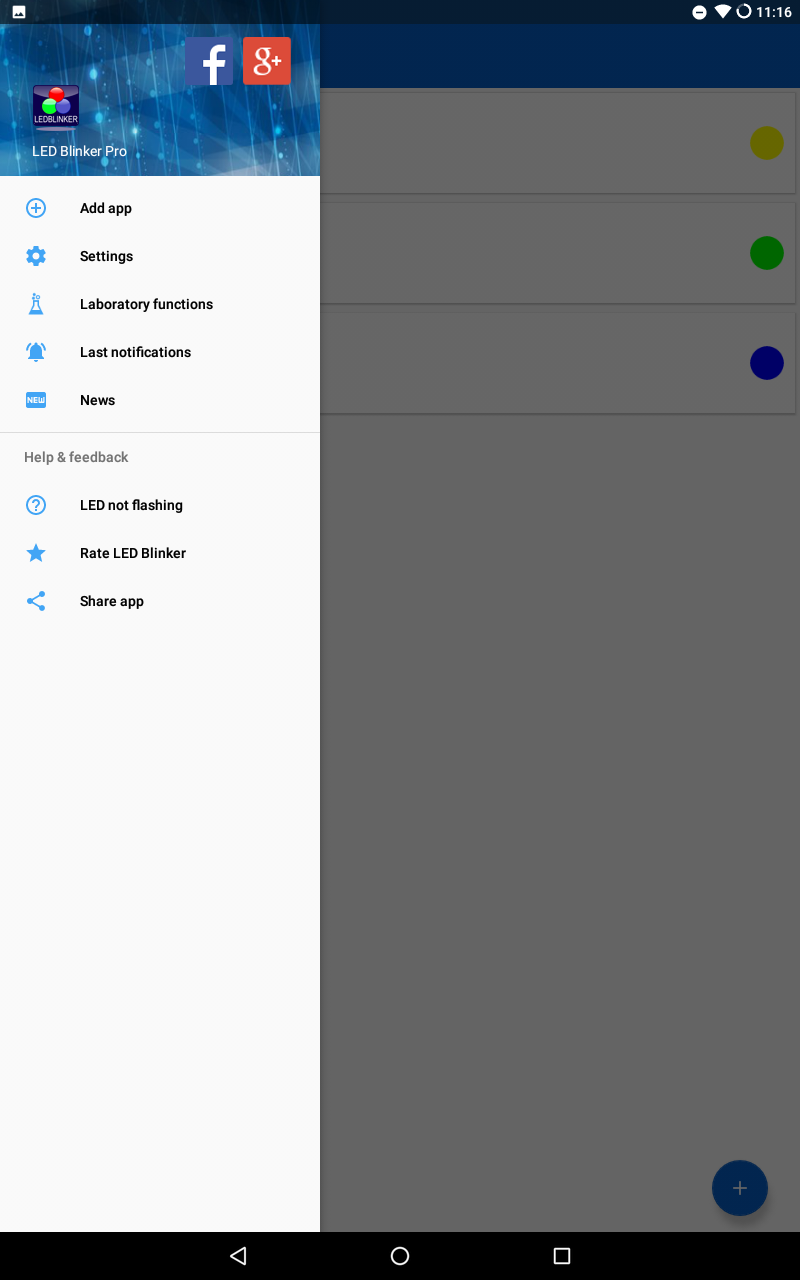Screen dimensions: 800x1280
Task: Open Settings from the drawer
Action: click(106, 256)
